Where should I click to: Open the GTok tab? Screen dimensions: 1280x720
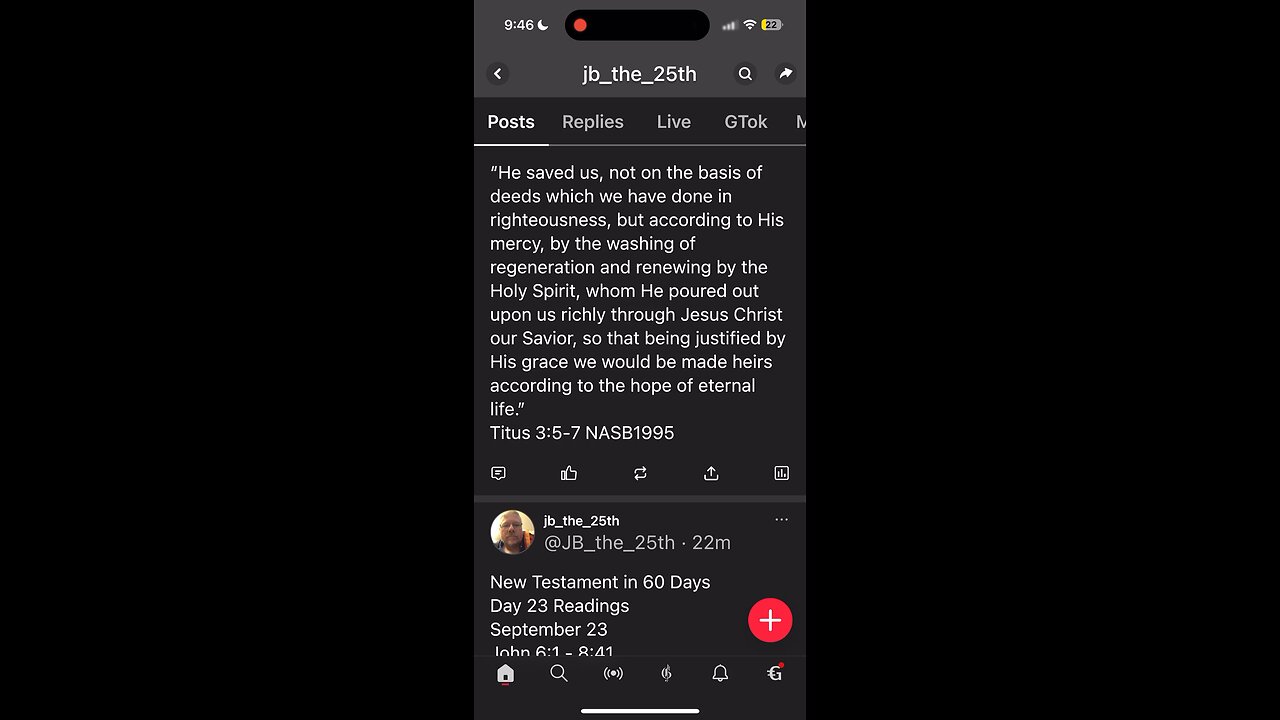(745, 122)
